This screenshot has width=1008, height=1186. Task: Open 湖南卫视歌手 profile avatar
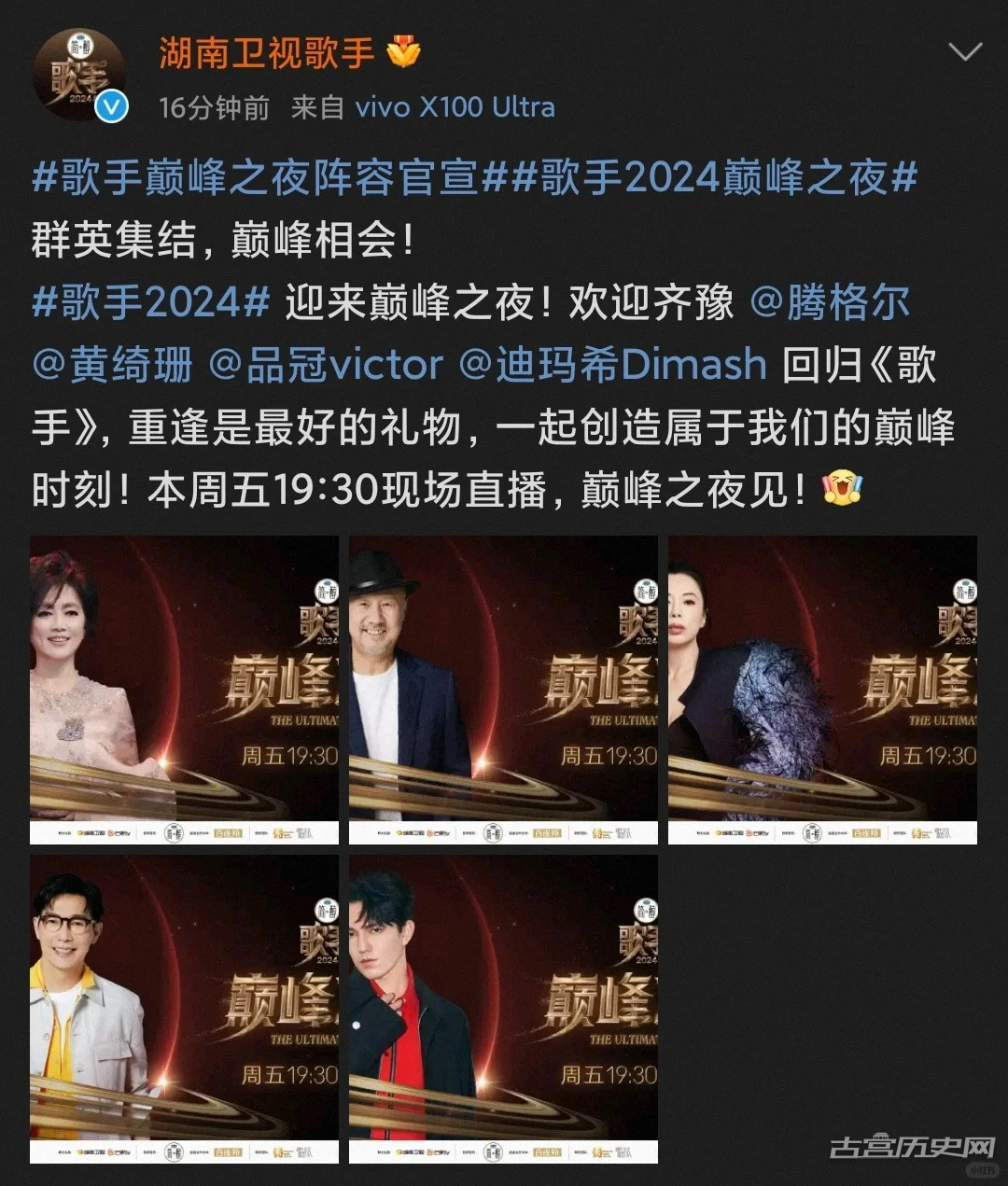(x=78, y=75)
